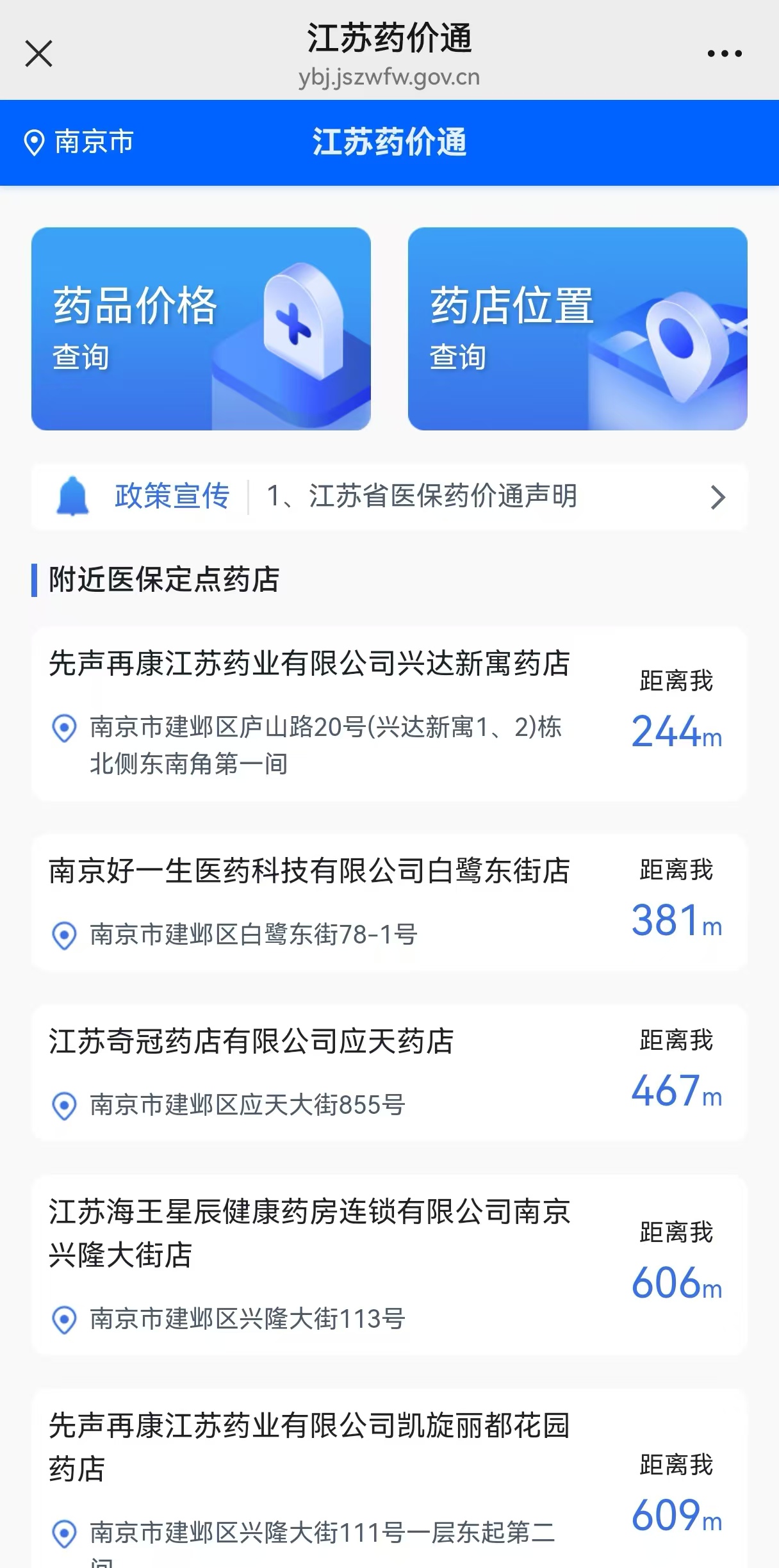Select 江苏奇冠药店应天药店 entry
The image size is (779, 1568).
pos(389,1073)
